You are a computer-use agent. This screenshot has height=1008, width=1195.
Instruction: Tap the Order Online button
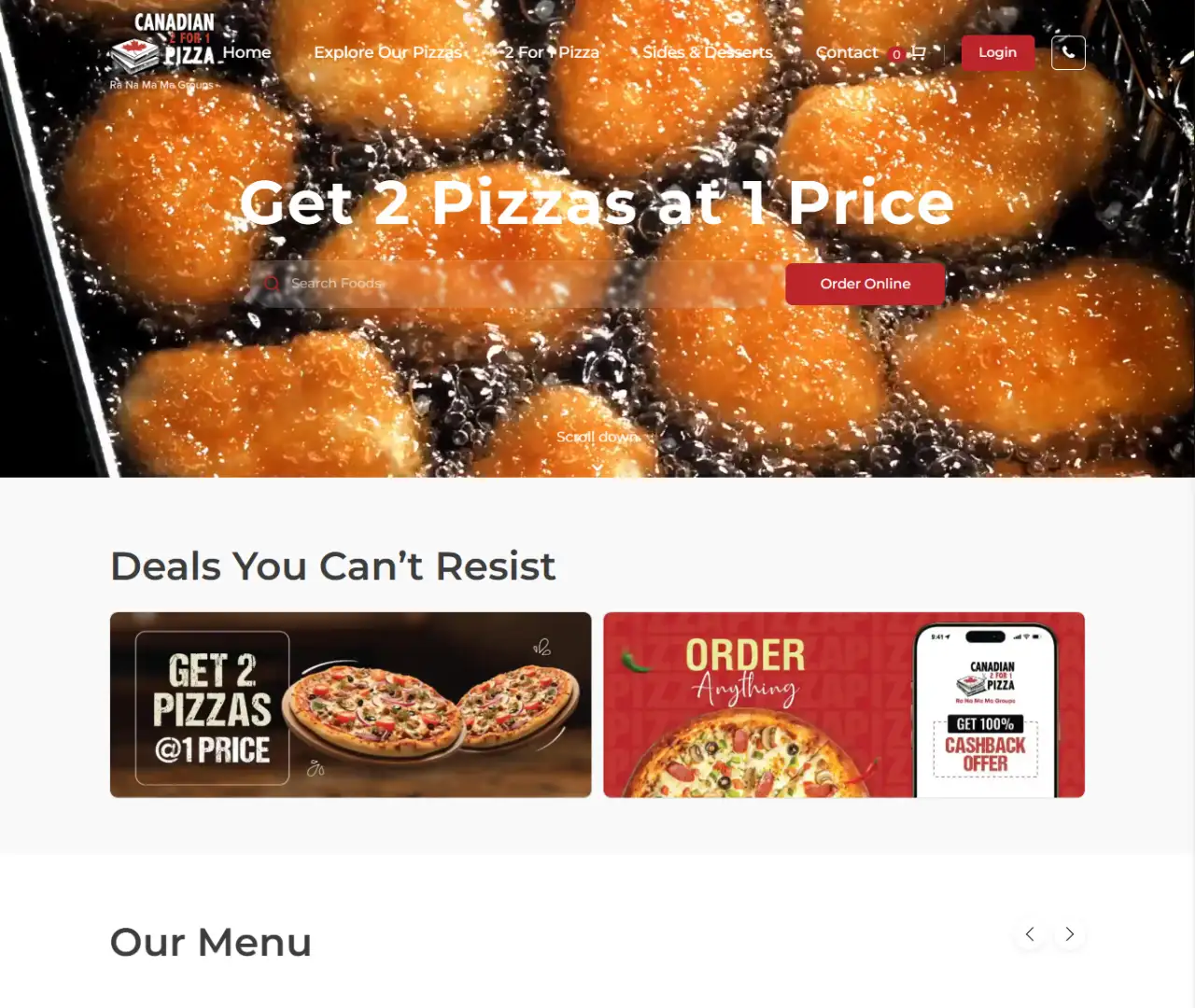click(865, 284)
